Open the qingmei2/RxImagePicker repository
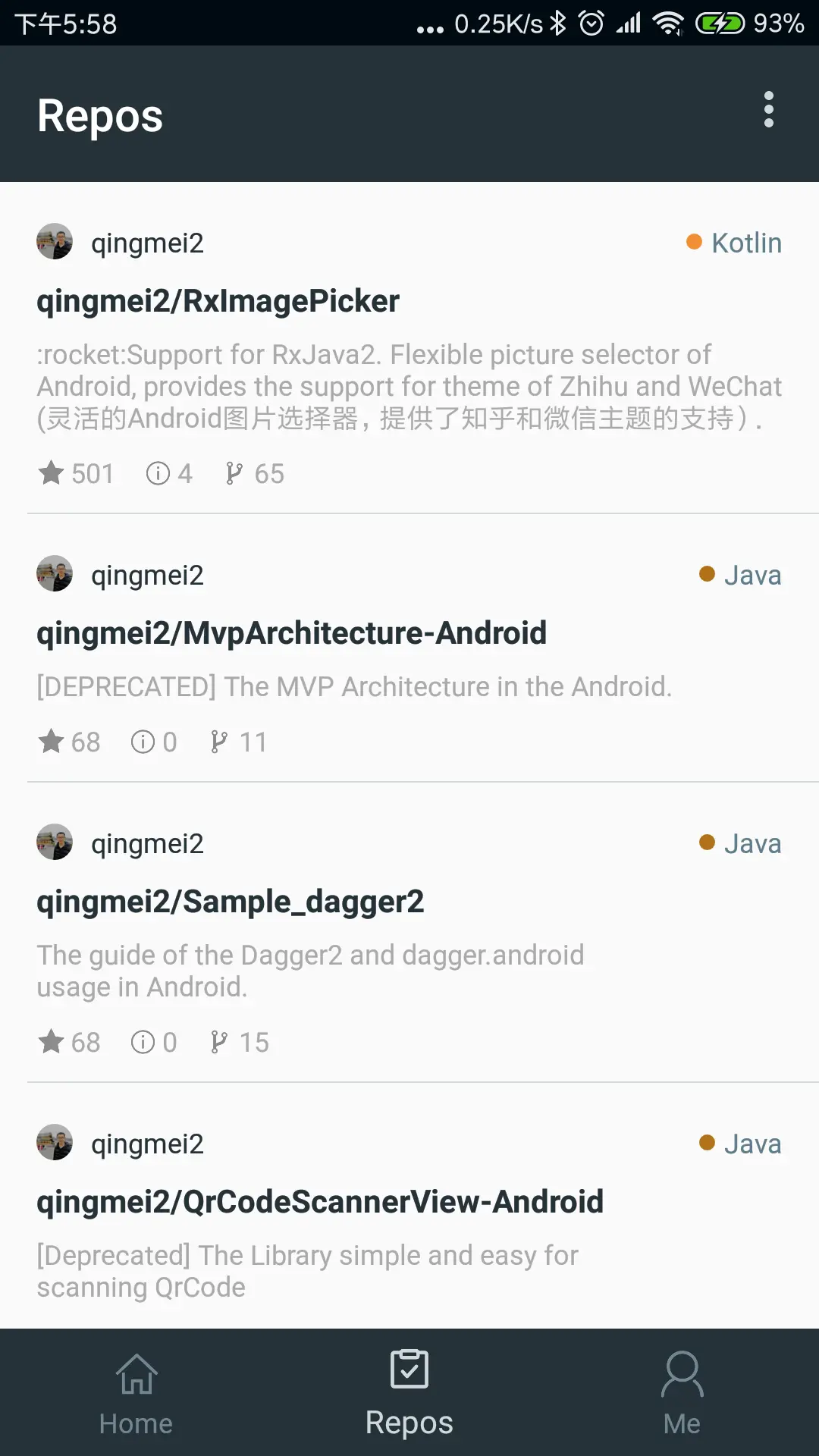Viewport: 819px width, 1456px height. click(409, 348)
